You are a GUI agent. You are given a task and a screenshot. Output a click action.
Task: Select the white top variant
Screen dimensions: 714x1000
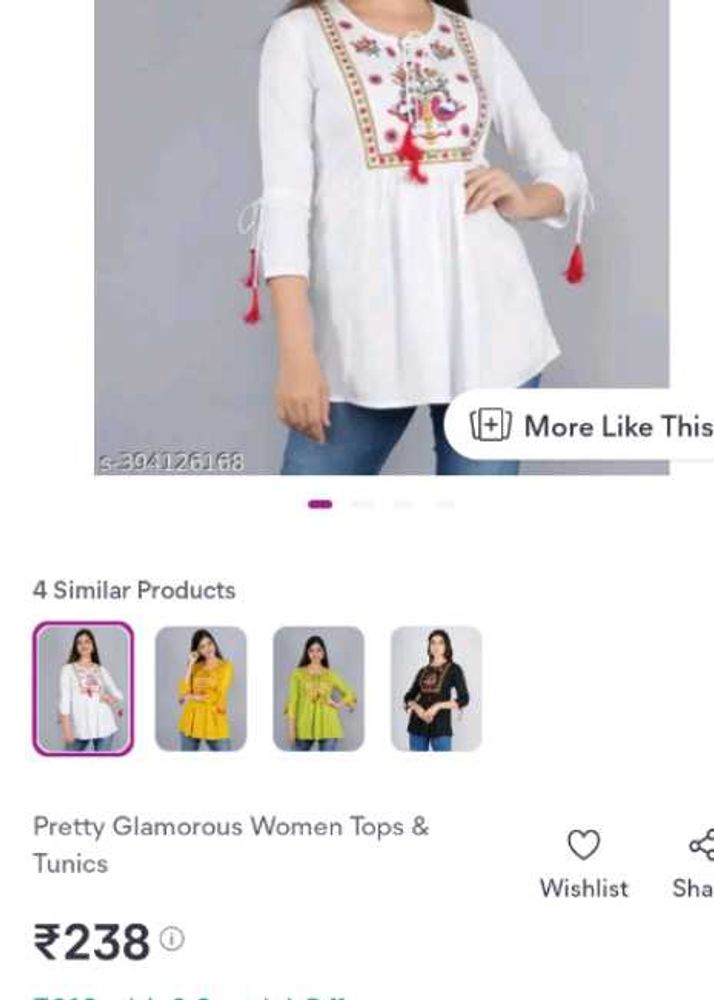coord(83,688)
